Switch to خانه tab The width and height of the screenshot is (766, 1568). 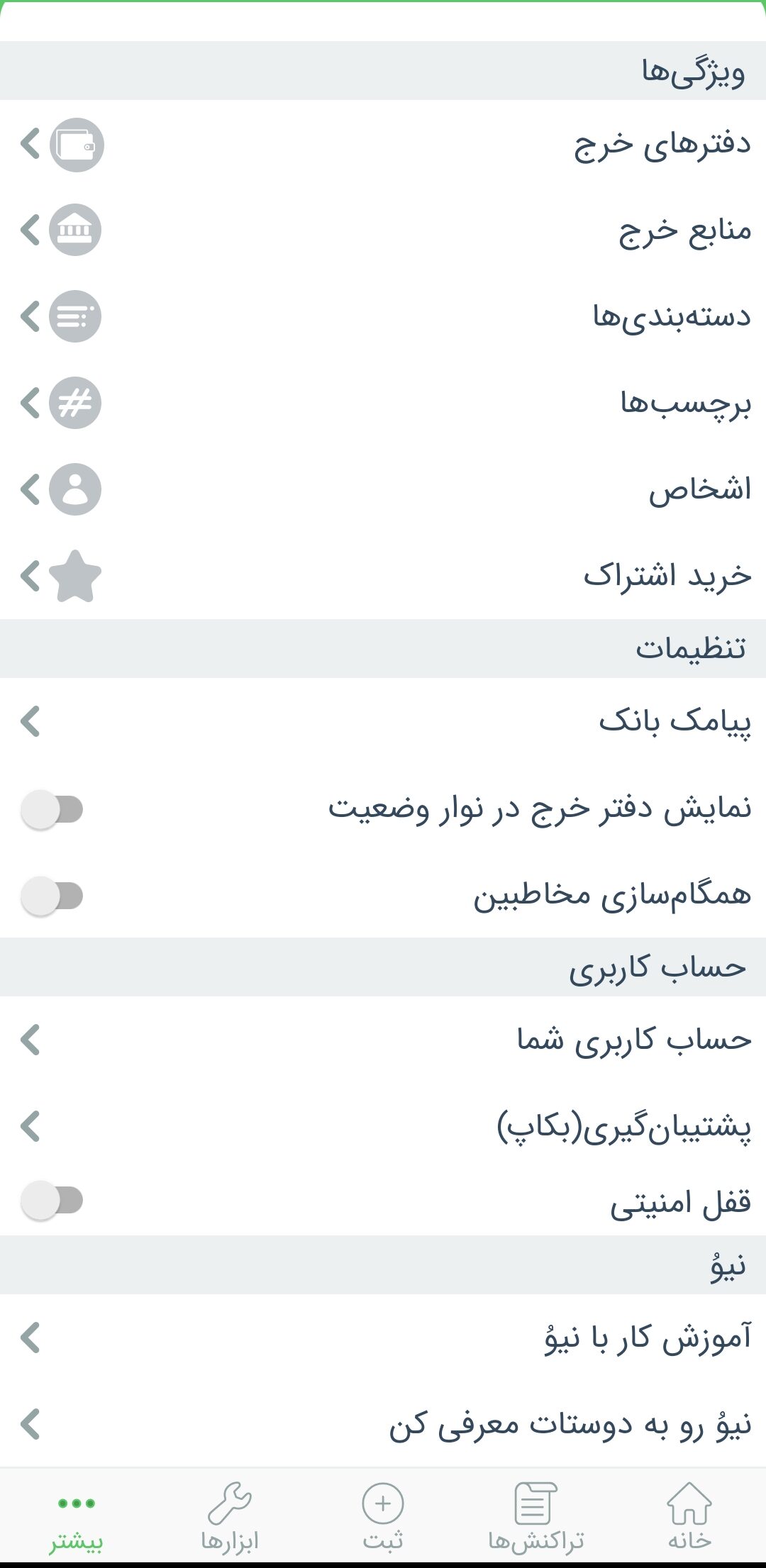[x=689, y=1516]
